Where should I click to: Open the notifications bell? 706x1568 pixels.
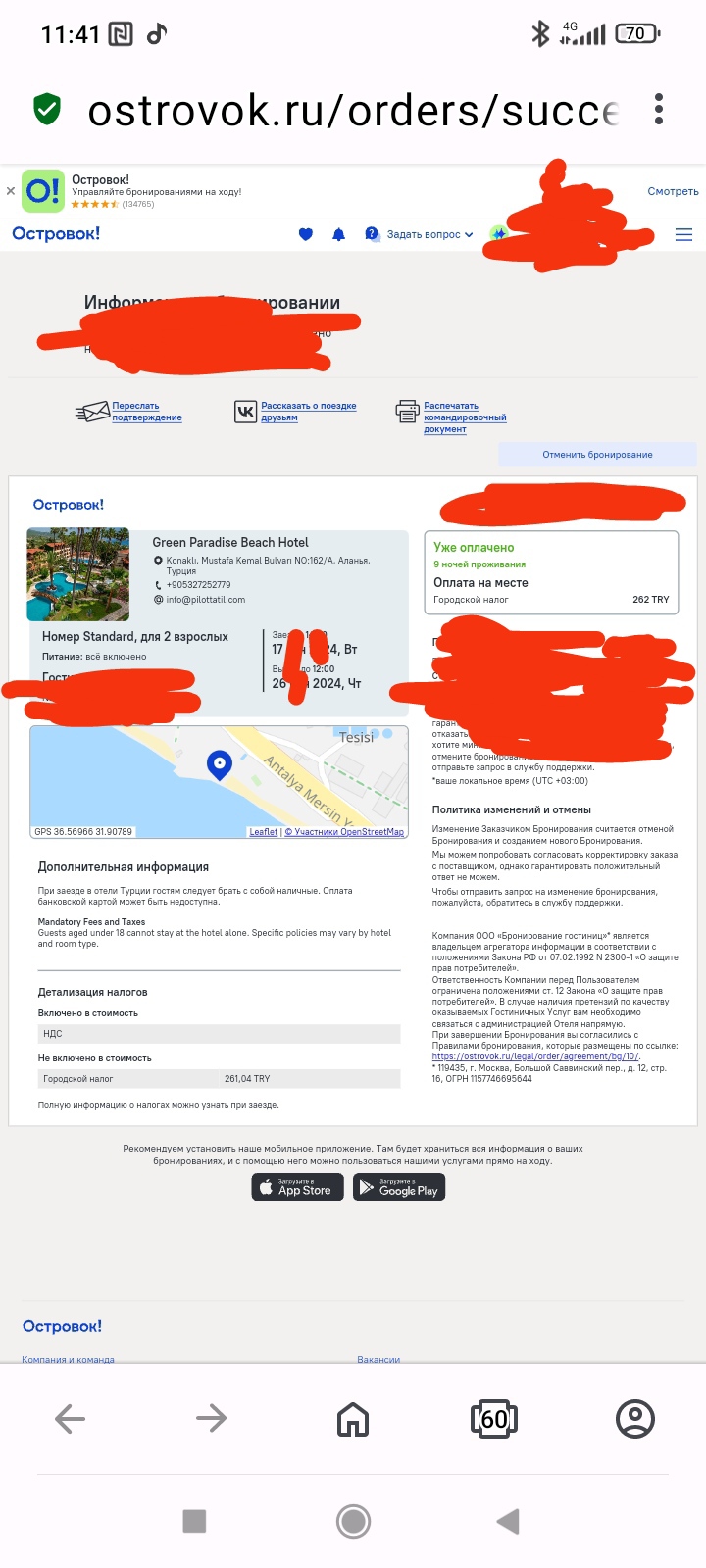[x=339, y=234]
